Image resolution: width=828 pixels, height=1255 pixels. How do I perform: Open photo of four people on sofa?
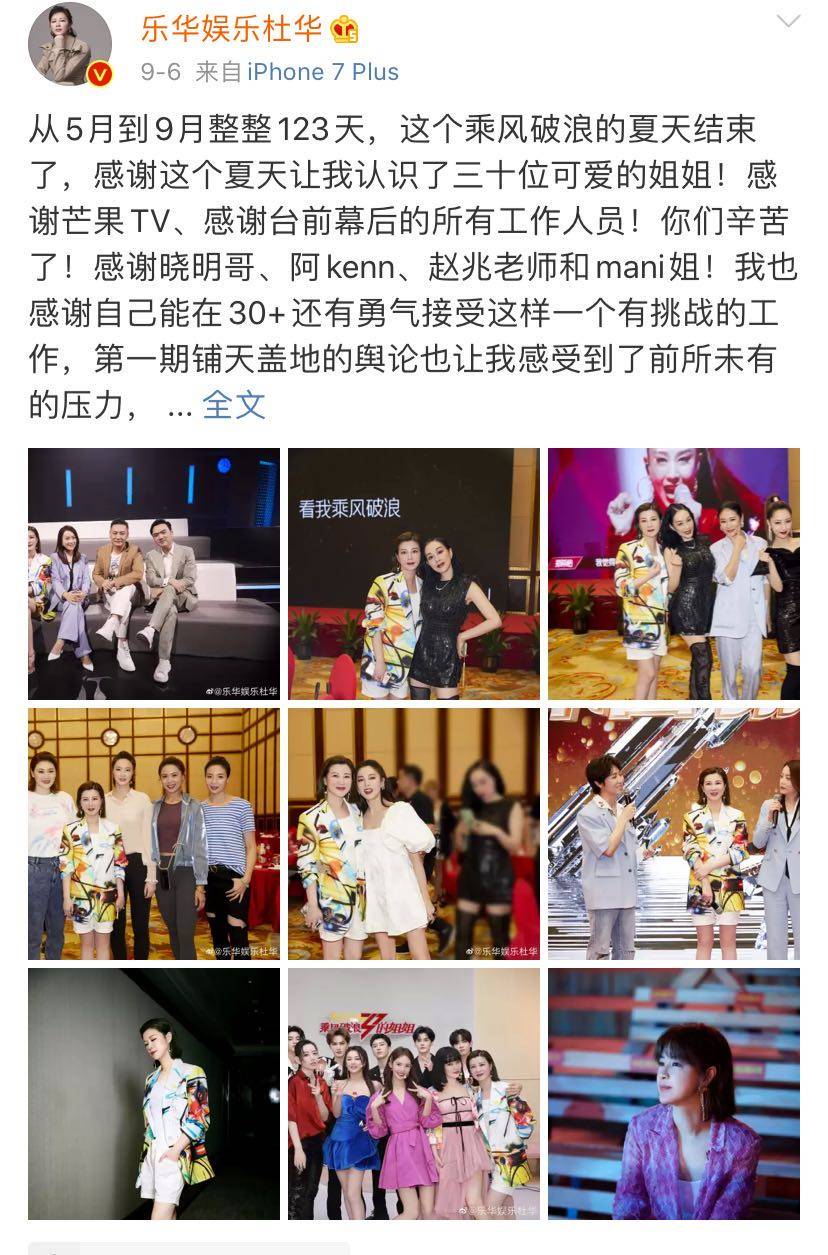(x=154, y=574)
